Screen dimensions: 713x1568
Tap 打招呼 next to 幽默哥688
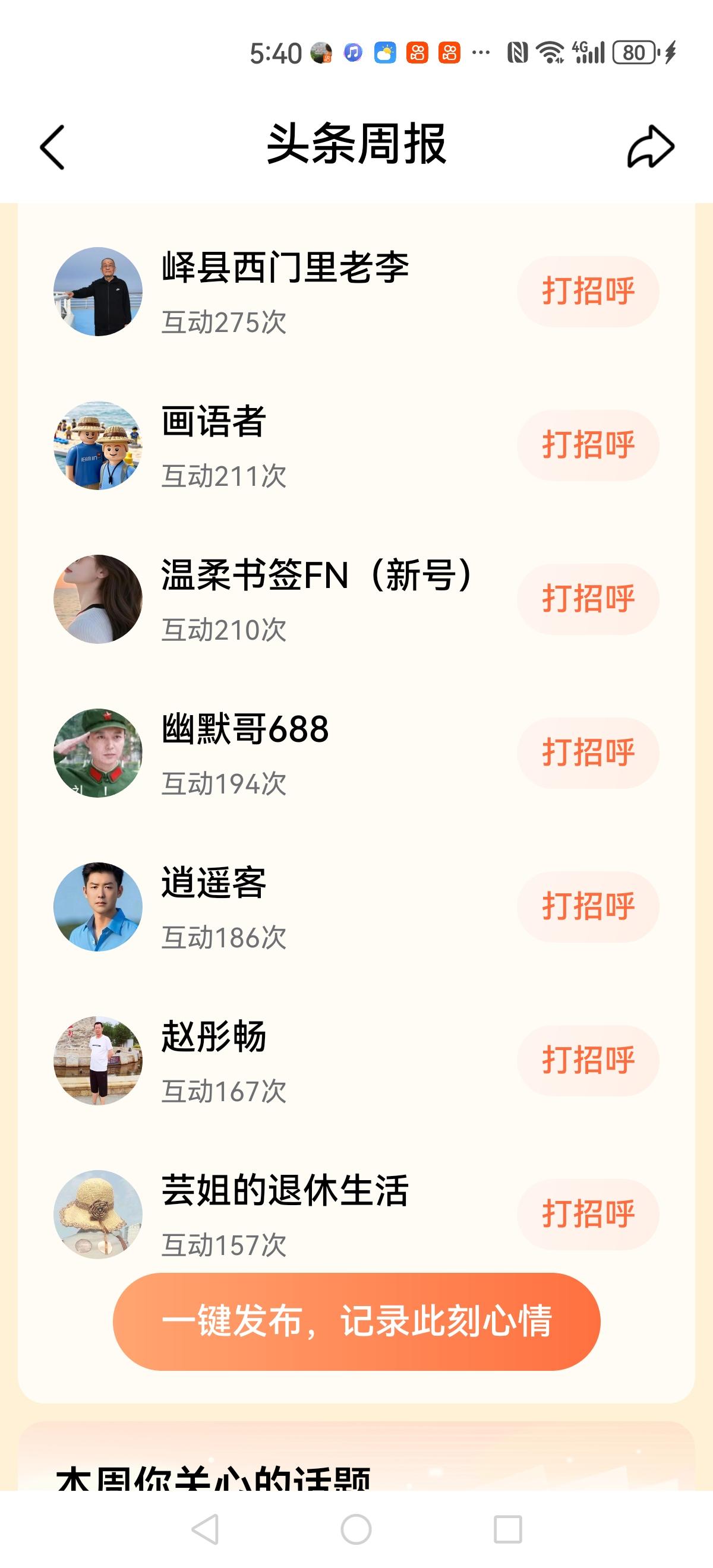[588, 753]
